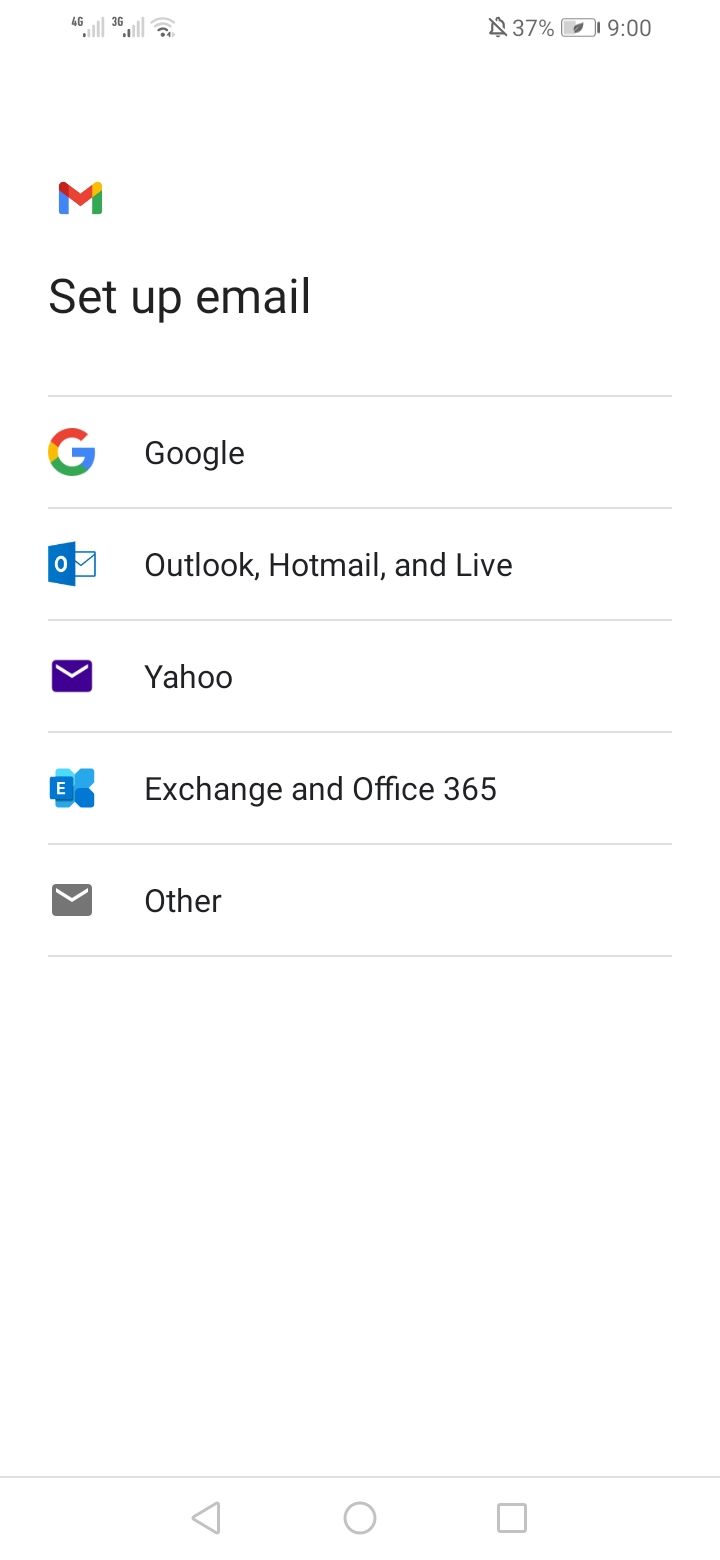Select the gray Other mail envelope icon
720x1560 pixels.
(x=71, y=900)
